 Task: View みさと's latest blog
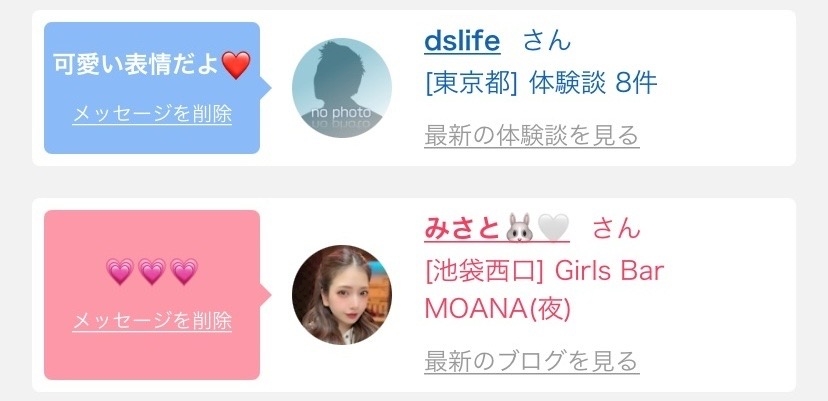[x=531, y=360]
